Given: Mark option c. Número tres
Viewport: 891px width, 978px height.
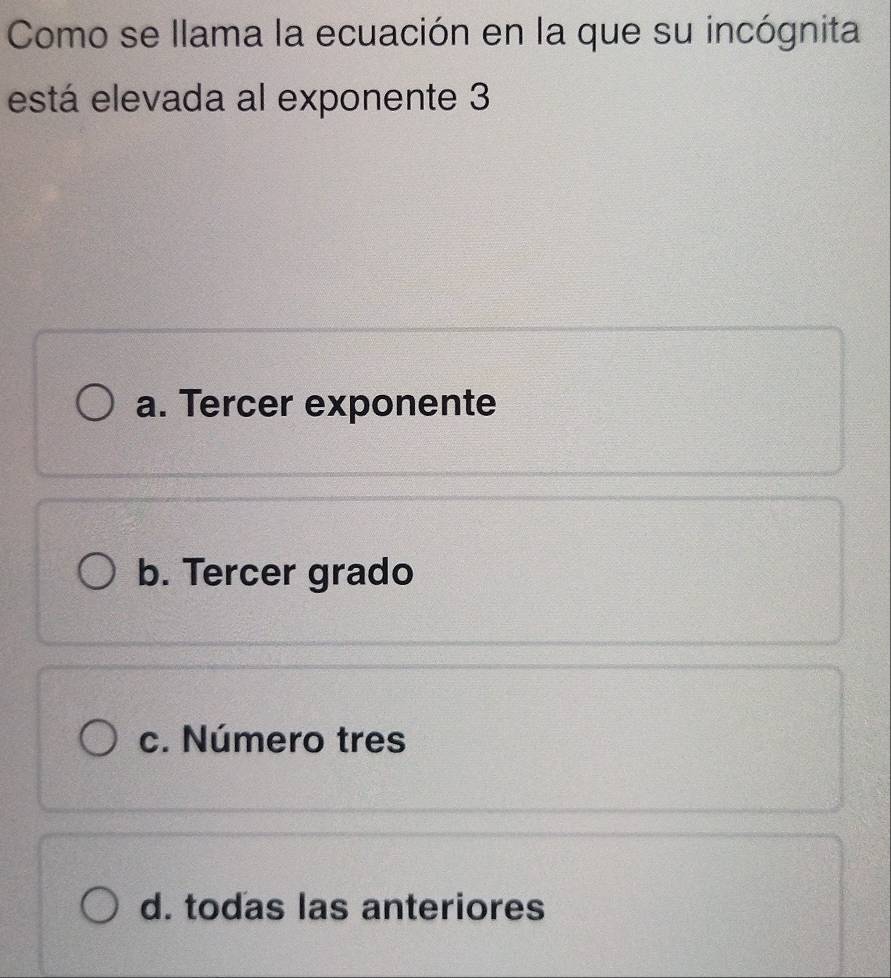Looking at the screenshot, I should [97, 742].
